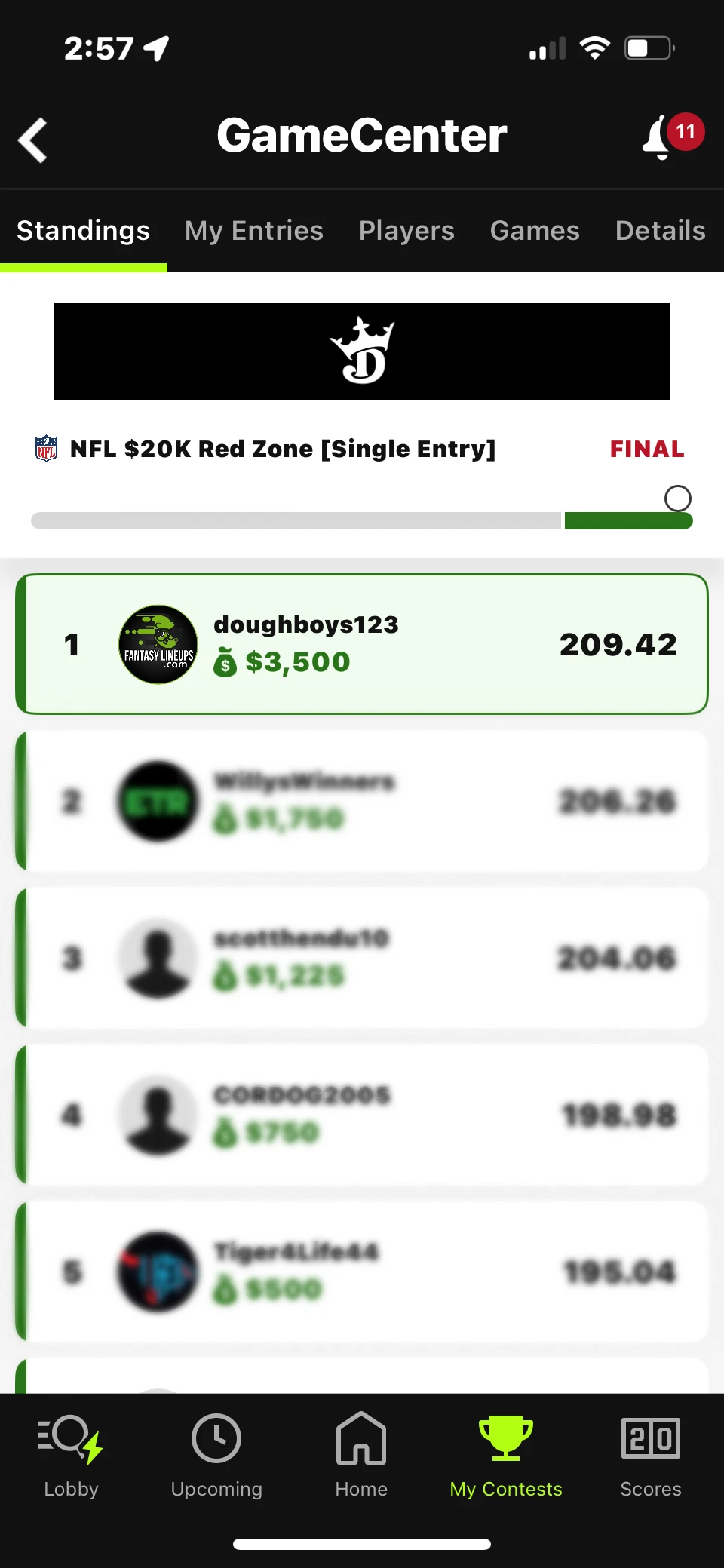Switch to the Players tab

(406, 231)
